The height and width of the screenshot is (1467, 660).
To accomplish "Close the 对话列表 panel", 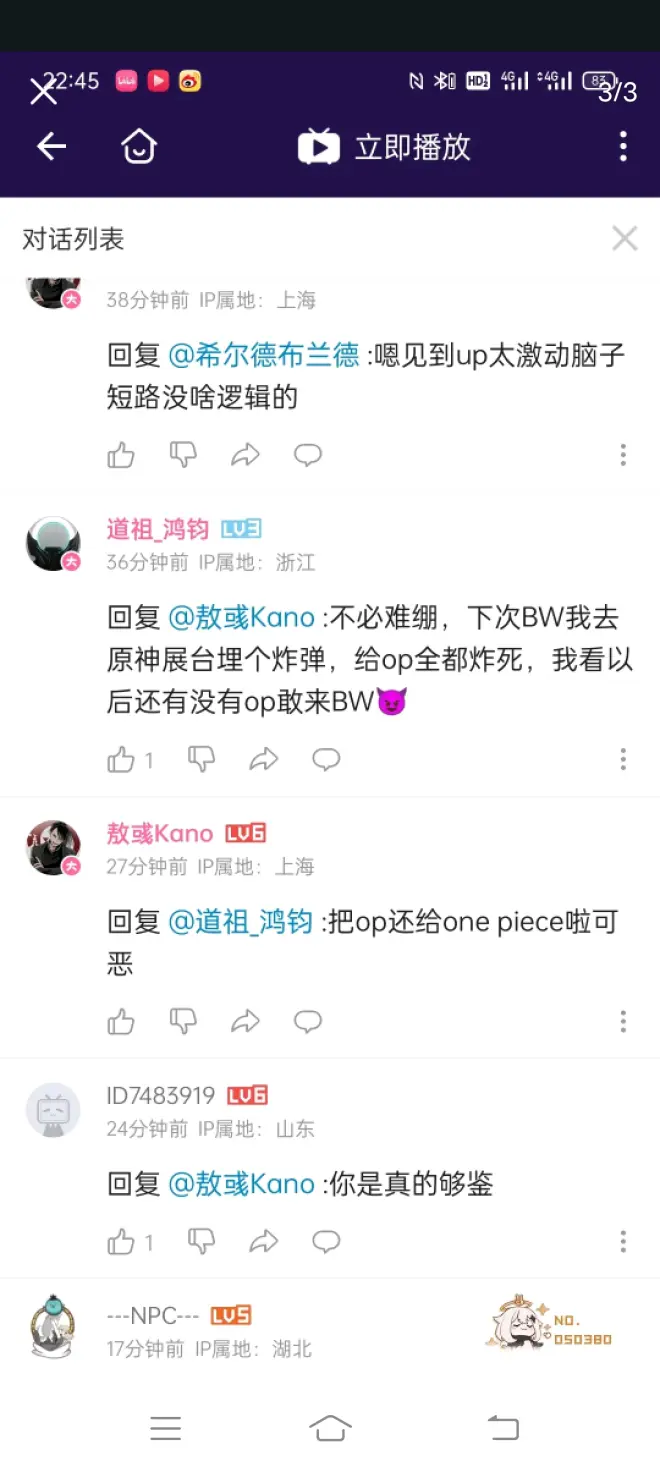I will click(x=624, y=238).
